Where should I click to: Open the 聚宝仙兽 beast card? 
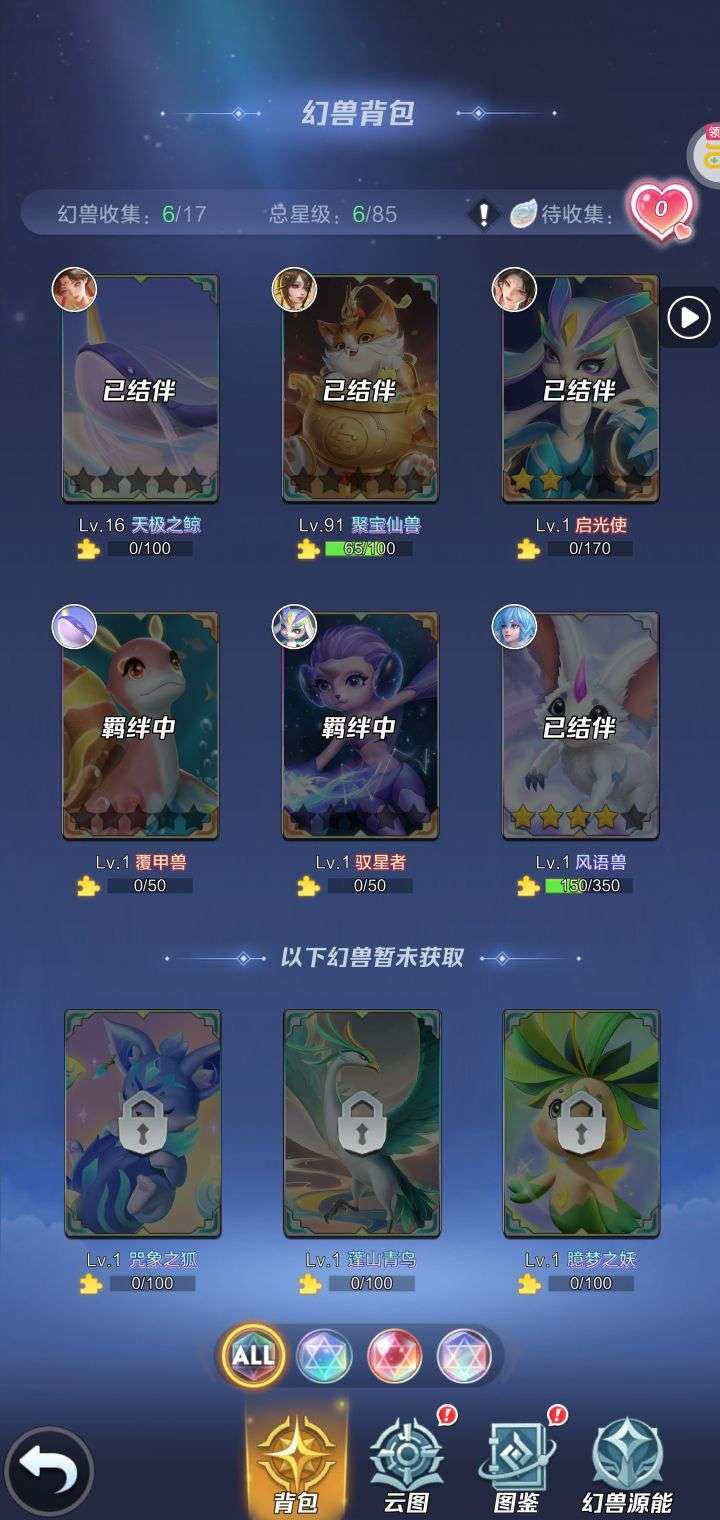pos(360,389)
